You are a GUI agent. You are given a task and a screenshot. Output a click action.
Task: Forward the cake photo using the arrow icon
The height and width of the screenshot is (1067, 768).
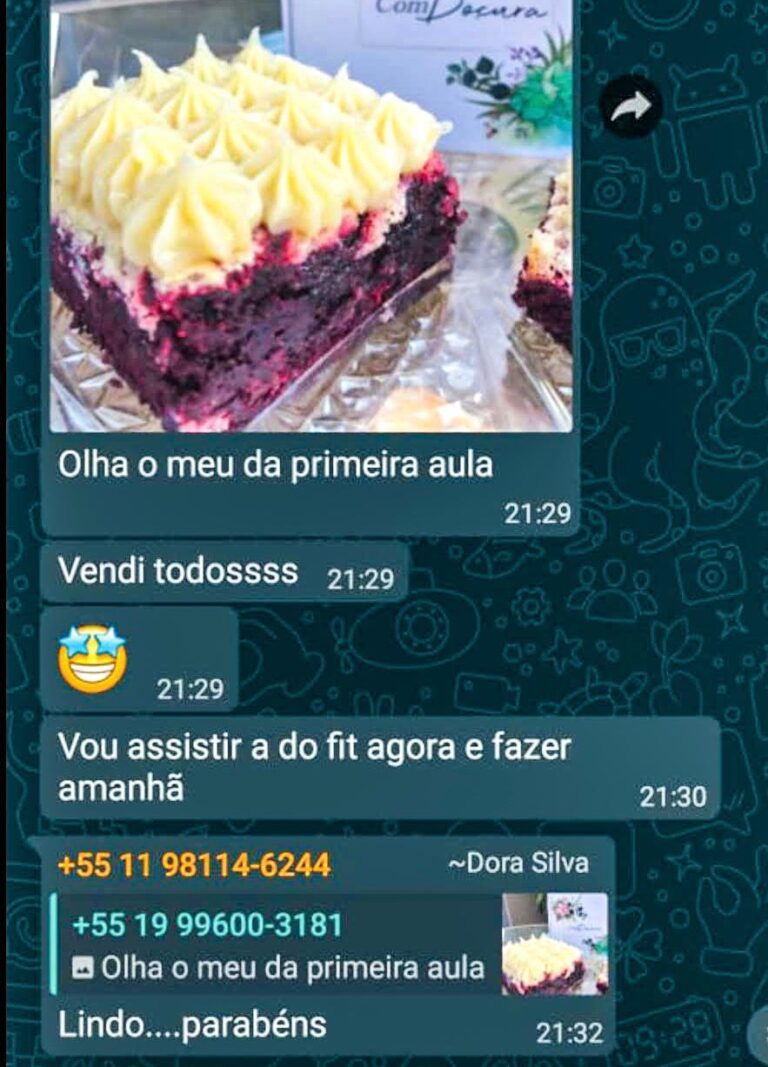click(630, 107)
